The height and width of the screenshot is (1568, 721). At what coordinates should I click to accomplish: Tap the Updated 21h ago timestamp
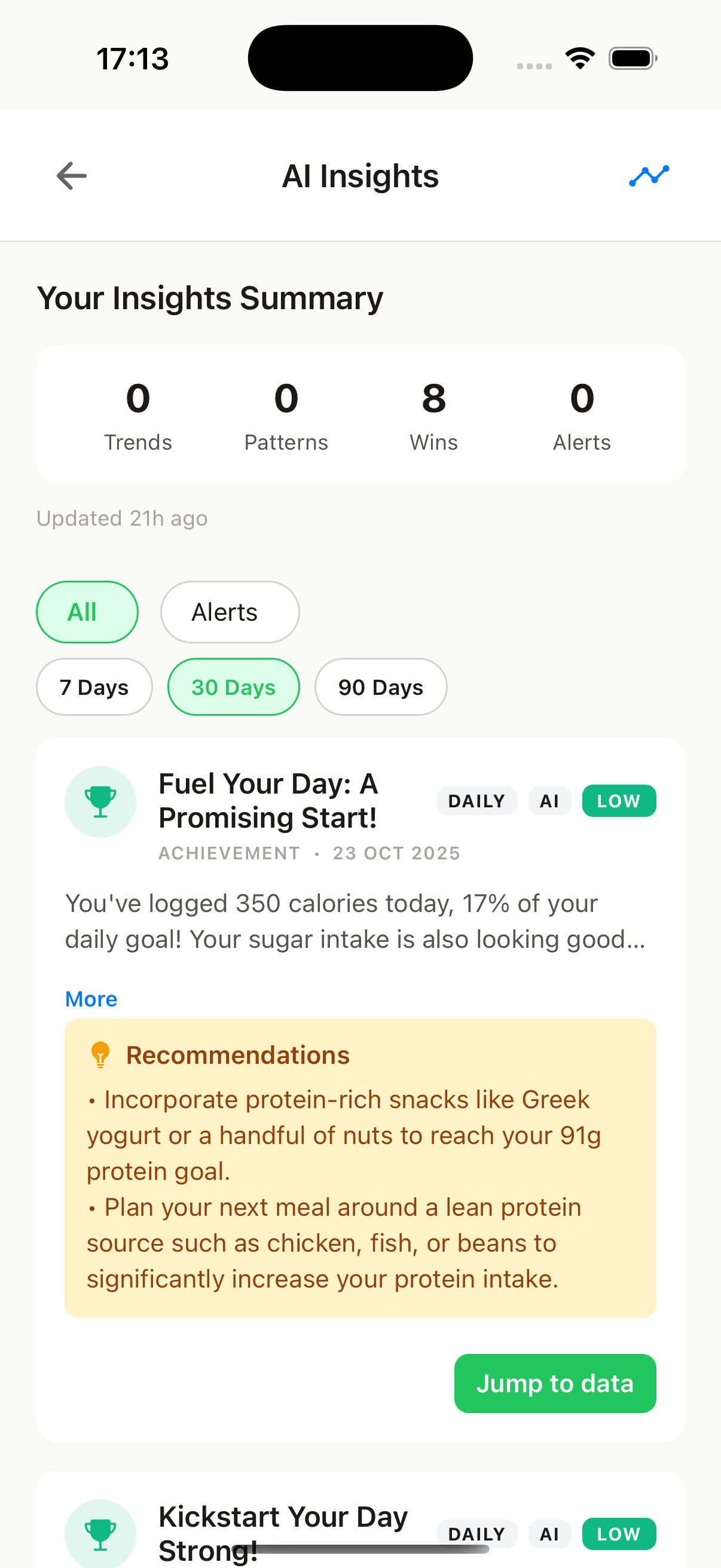click(122, 518)
